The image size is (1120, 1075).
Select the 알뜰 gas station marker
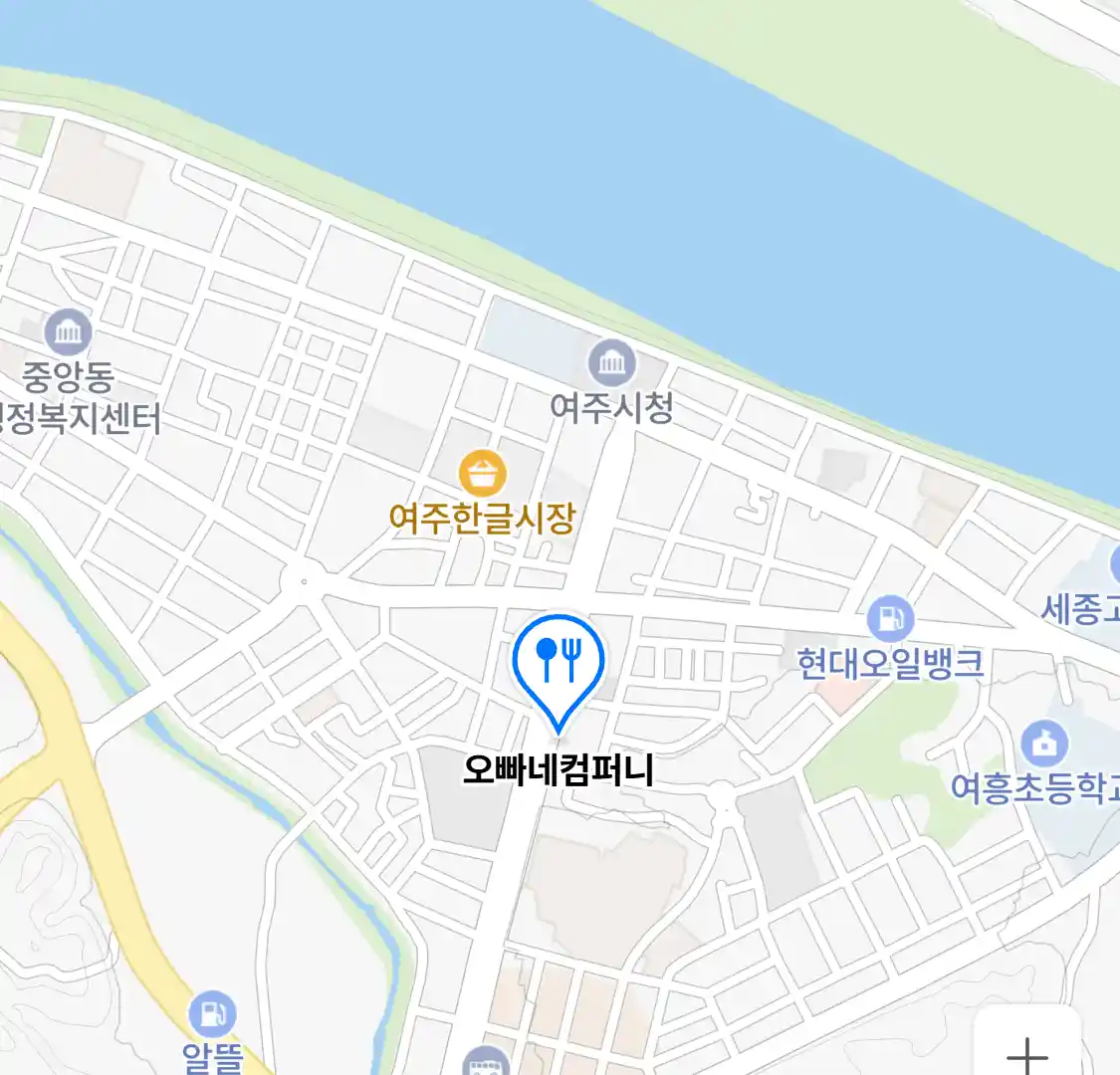(212, 1014)
